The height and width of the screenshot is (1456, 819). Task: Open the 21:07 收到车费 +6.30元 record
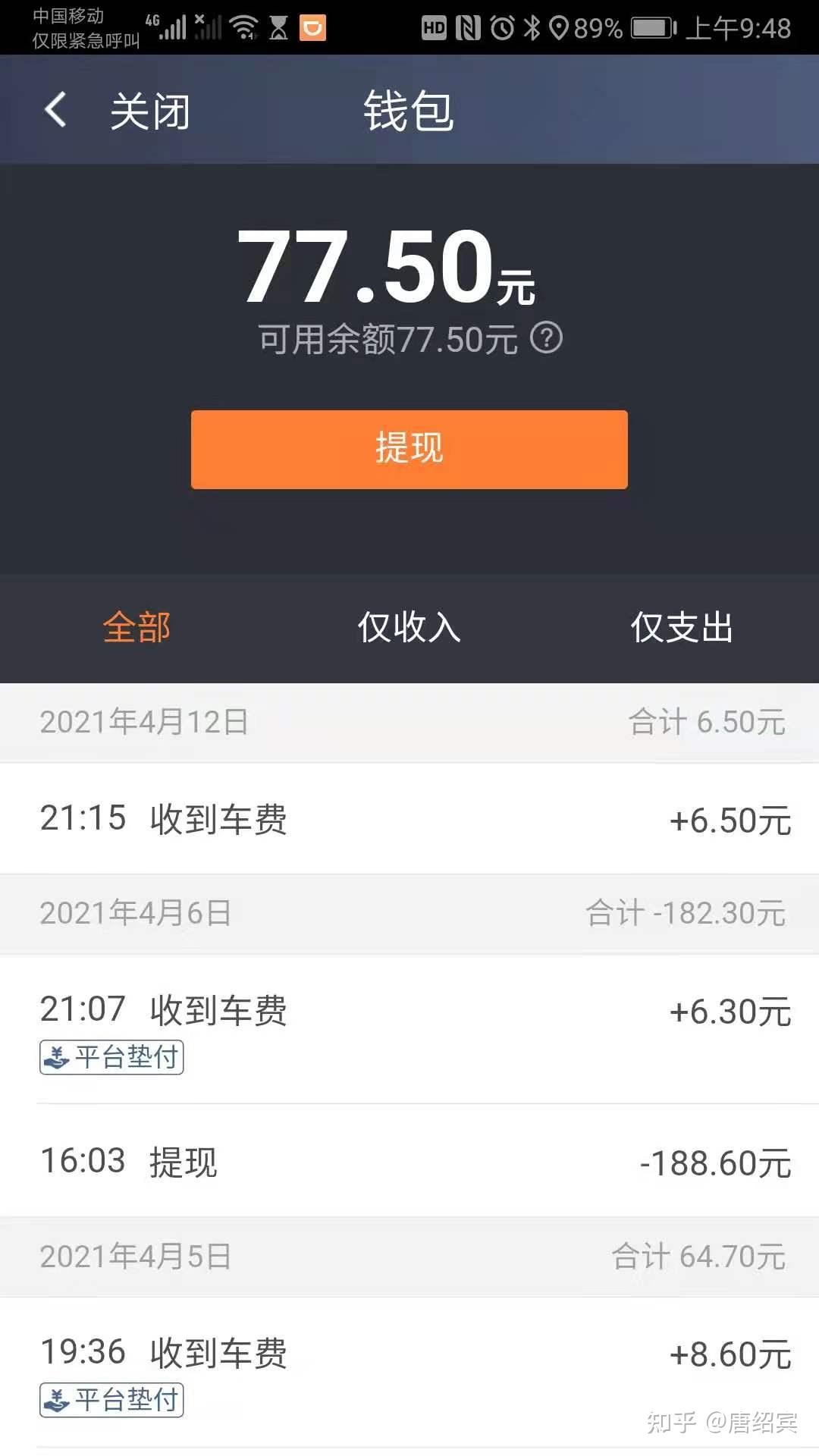(x=409, y=1028)
